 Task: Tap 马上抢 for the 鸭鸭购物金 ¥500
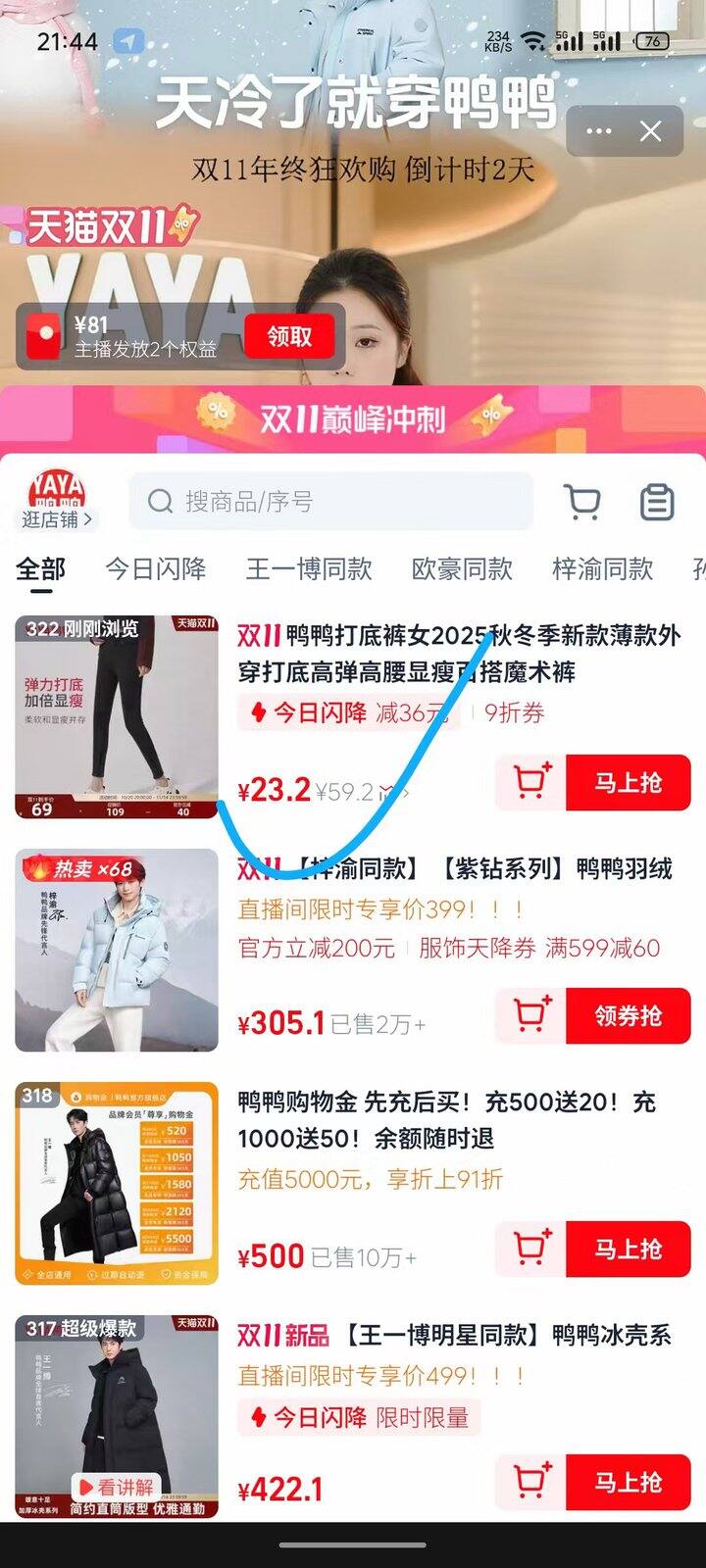coord(628,1249)
